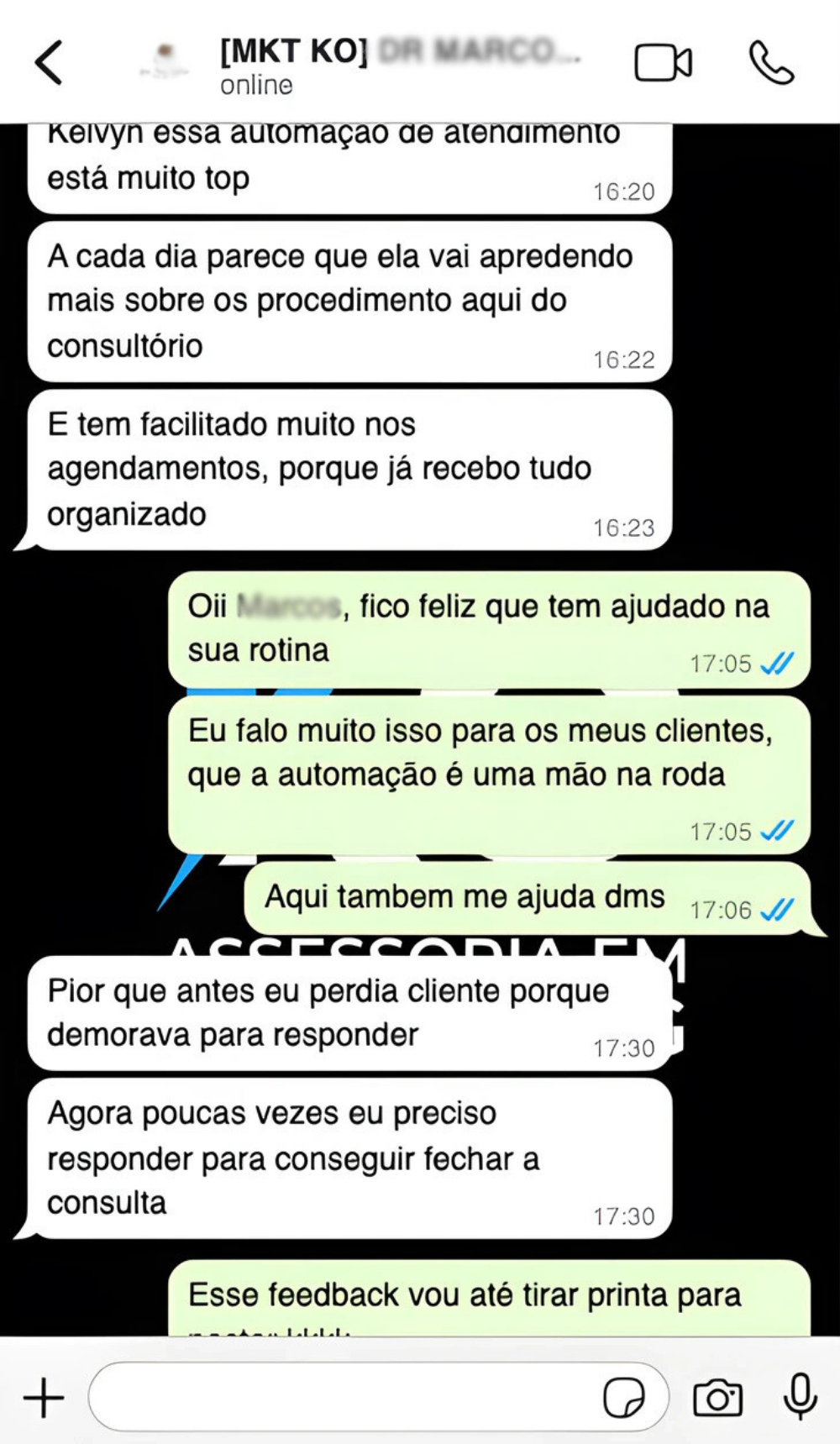
Task: Open the attachment menu with the plus icon
Action: point(42,1394)
